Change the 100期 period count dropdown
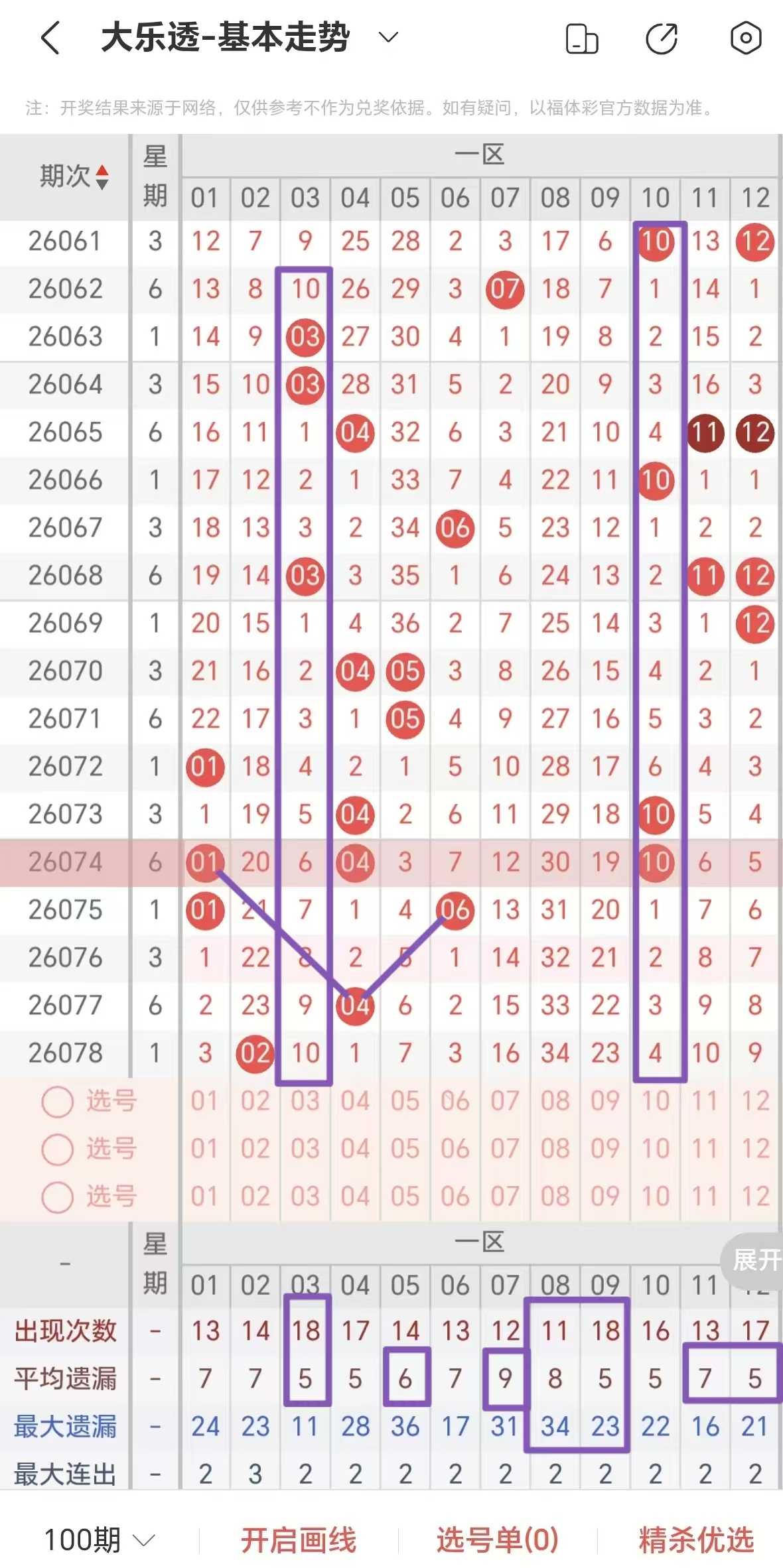Image resolution: width=783 pixels, height=1568 pixels. (x=100, y=1540)
